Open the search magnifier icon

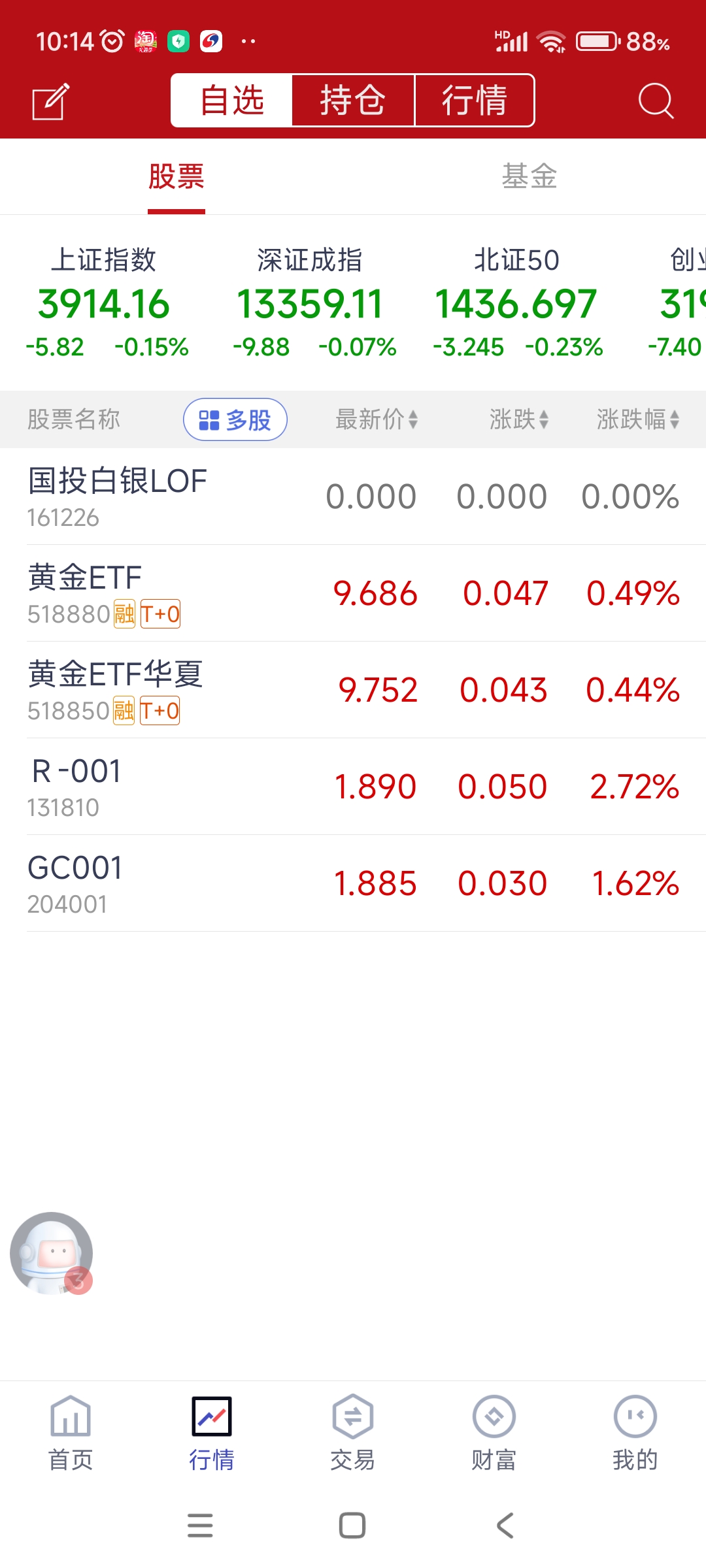click(655, 101)
